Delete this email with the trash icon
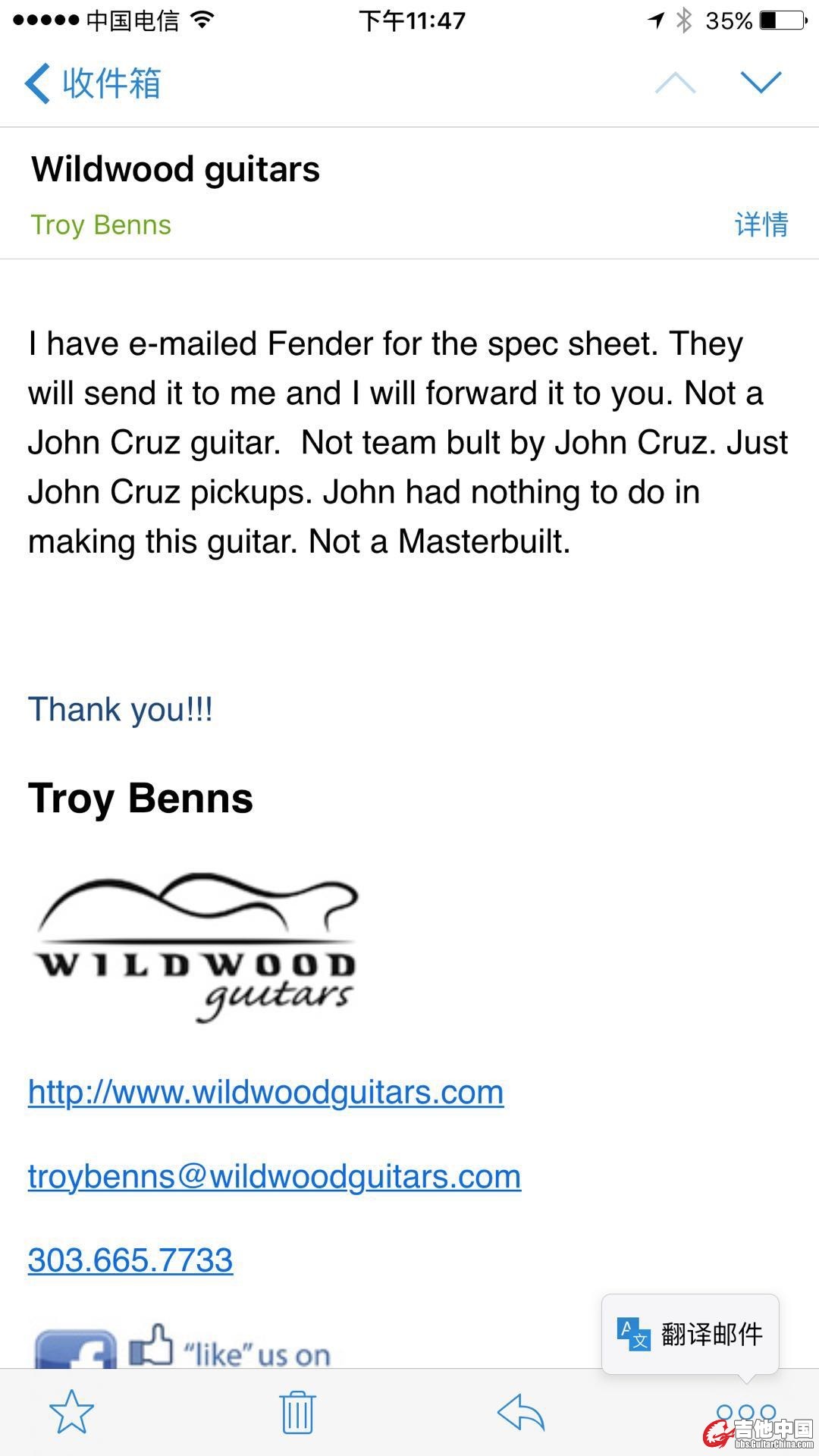The width and height of the screenshot is (819, 1456). (297, 1412)
